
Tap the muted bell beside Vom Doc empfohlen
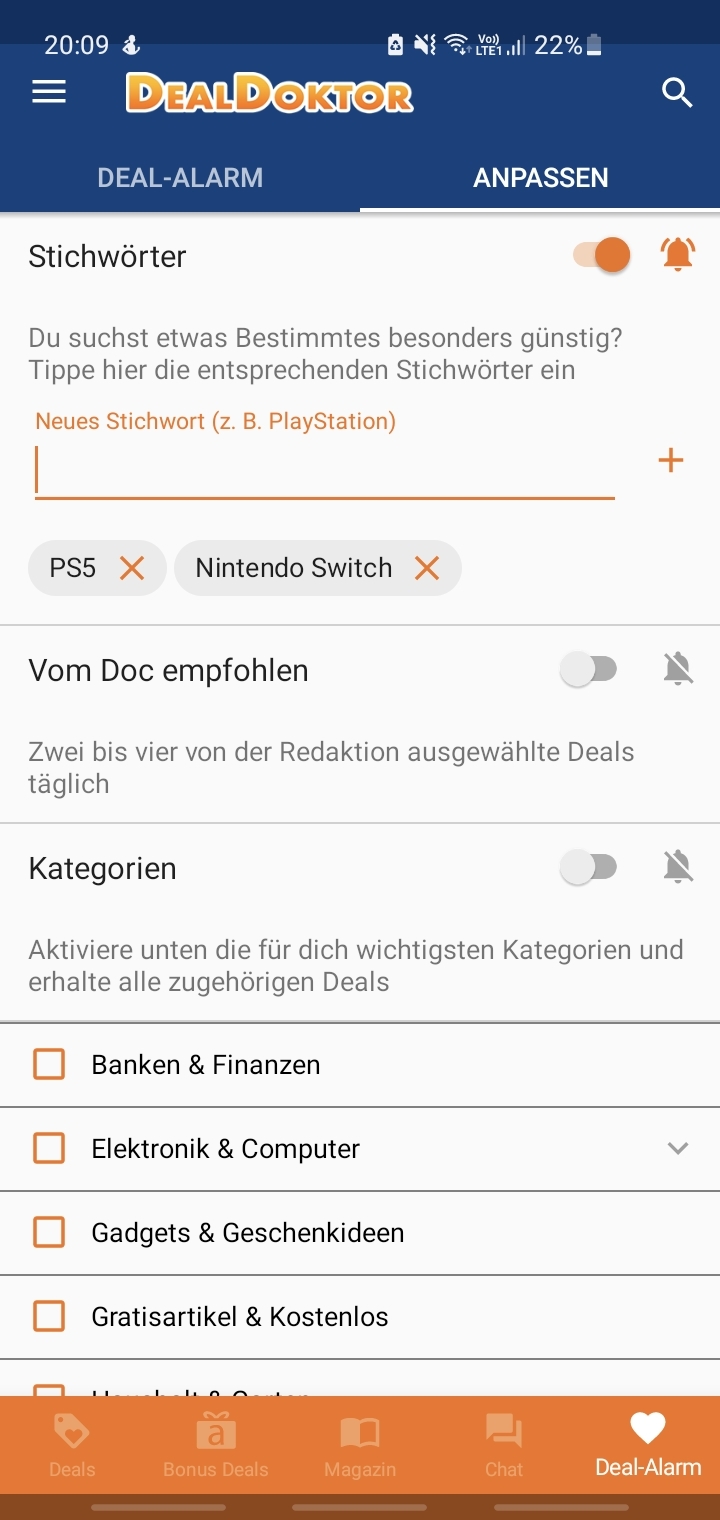point(678,669)
